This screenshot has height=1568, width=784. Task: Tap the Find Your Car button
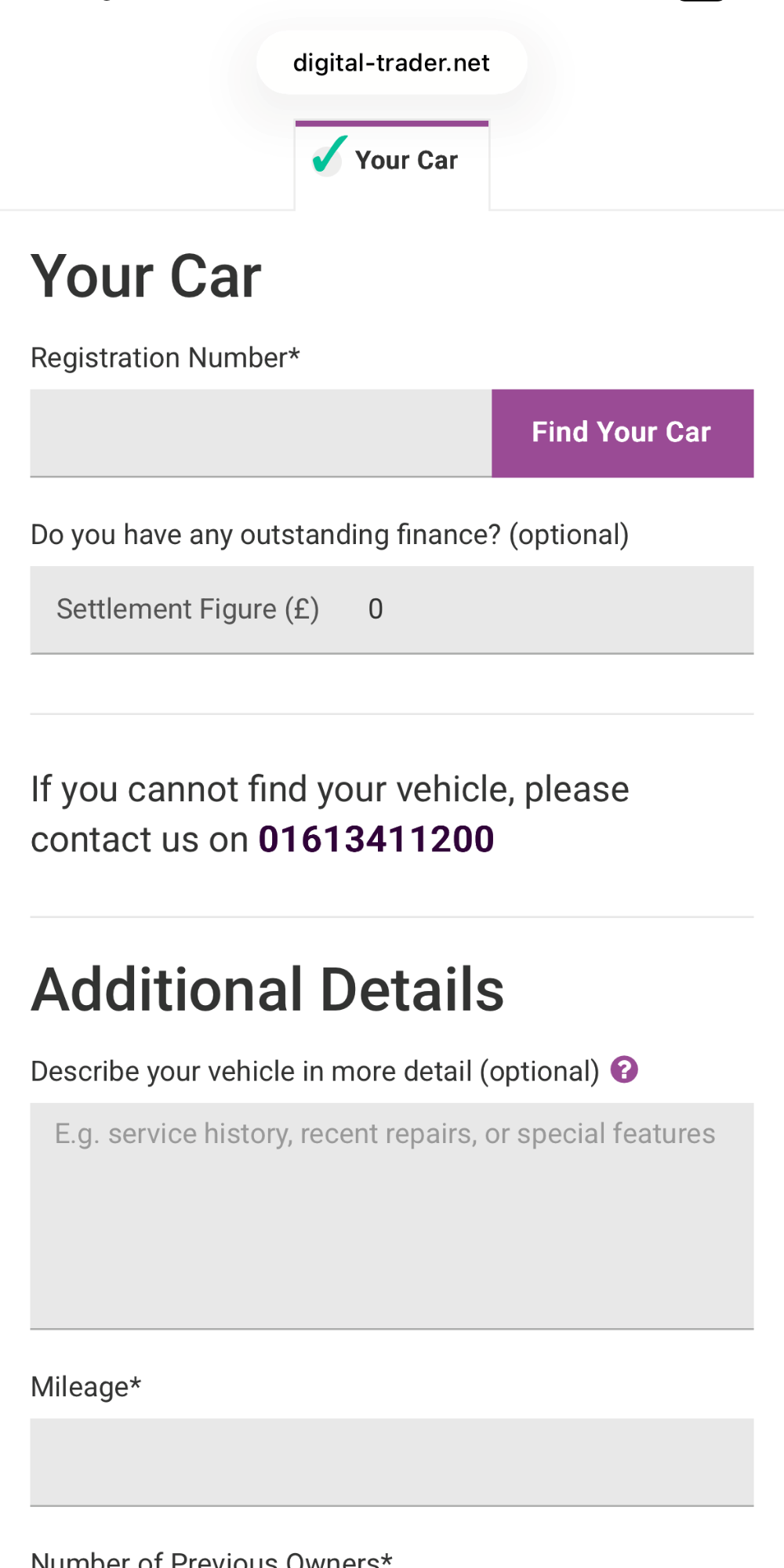tap(622, 433)
